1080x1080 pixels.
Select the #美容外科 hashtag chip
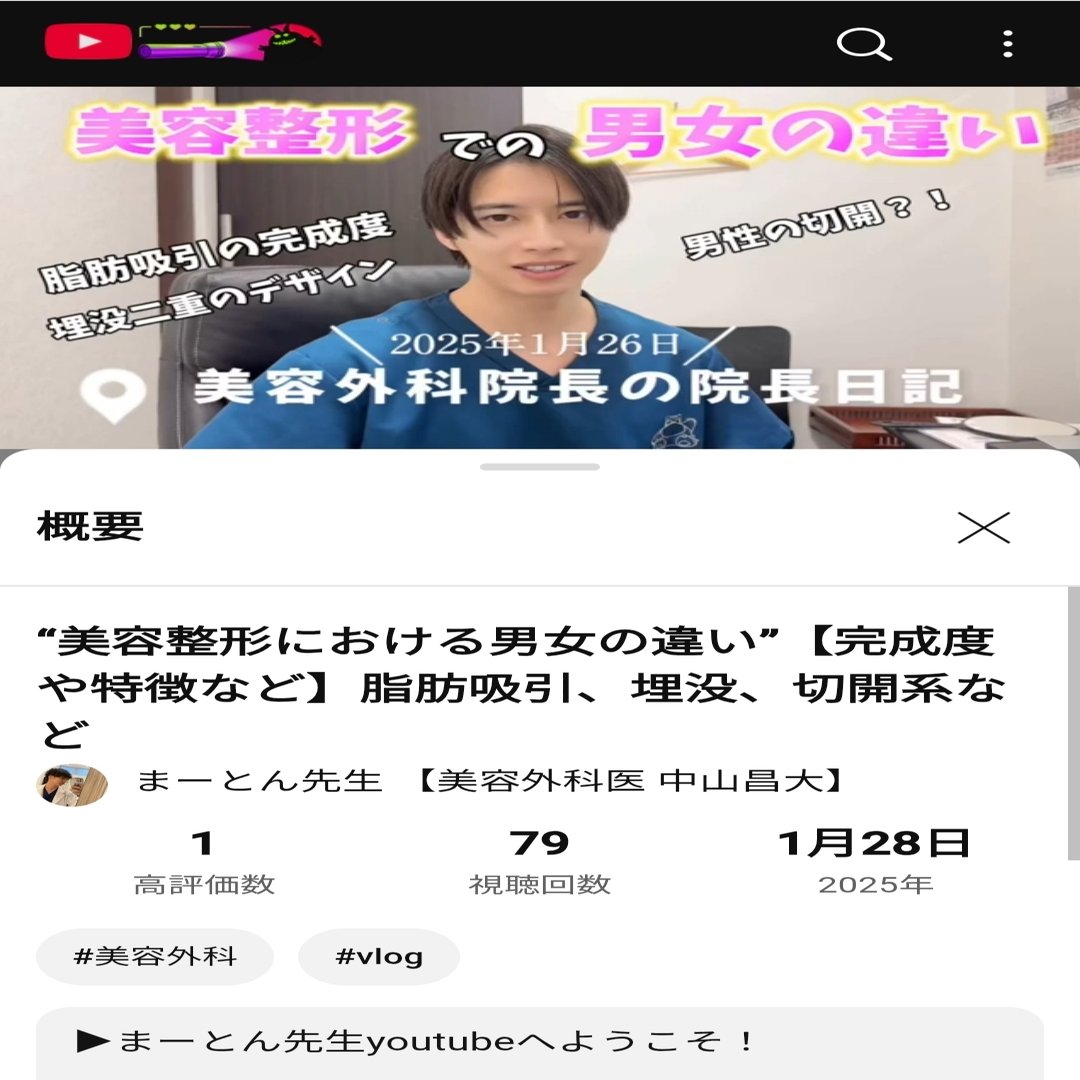click(x=155, y=957)
